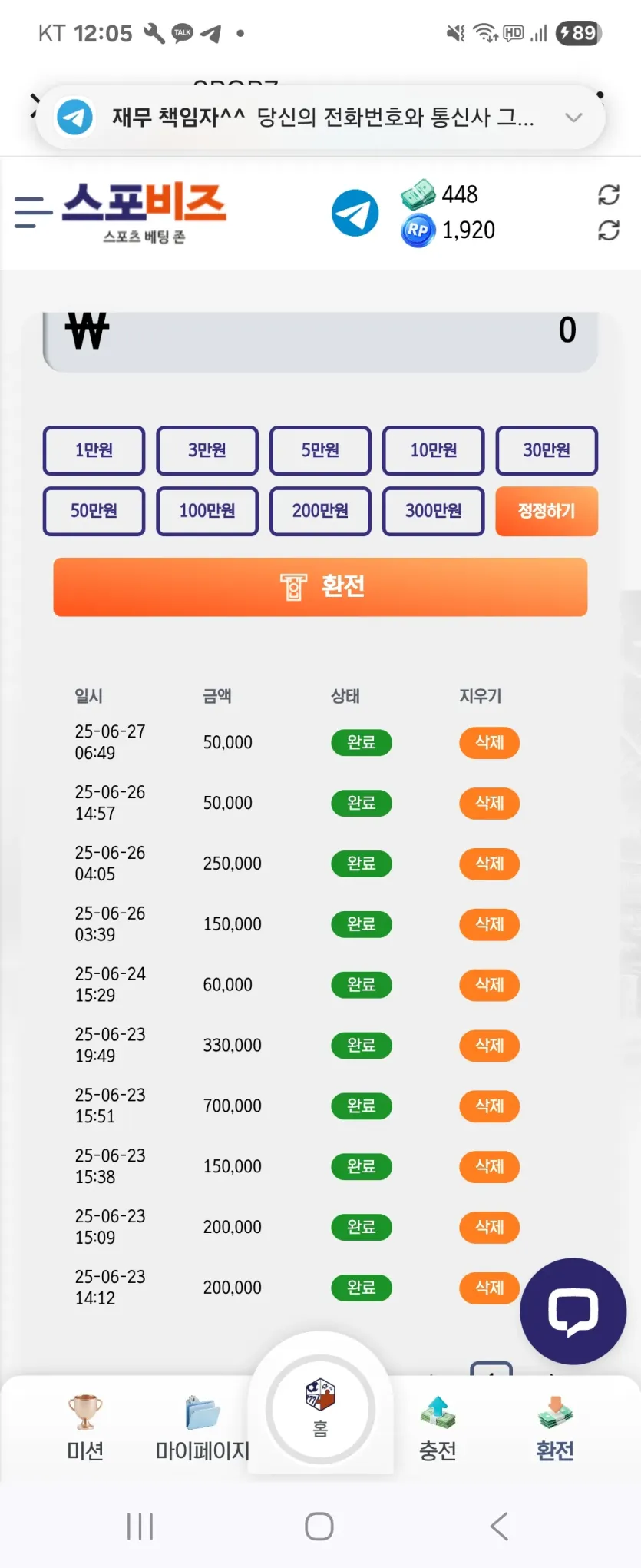Return to the 홈 tab
Image resolution: width=641 pixels, height=1568 pixels.
pyautogui.click(x=320, y=1410)
